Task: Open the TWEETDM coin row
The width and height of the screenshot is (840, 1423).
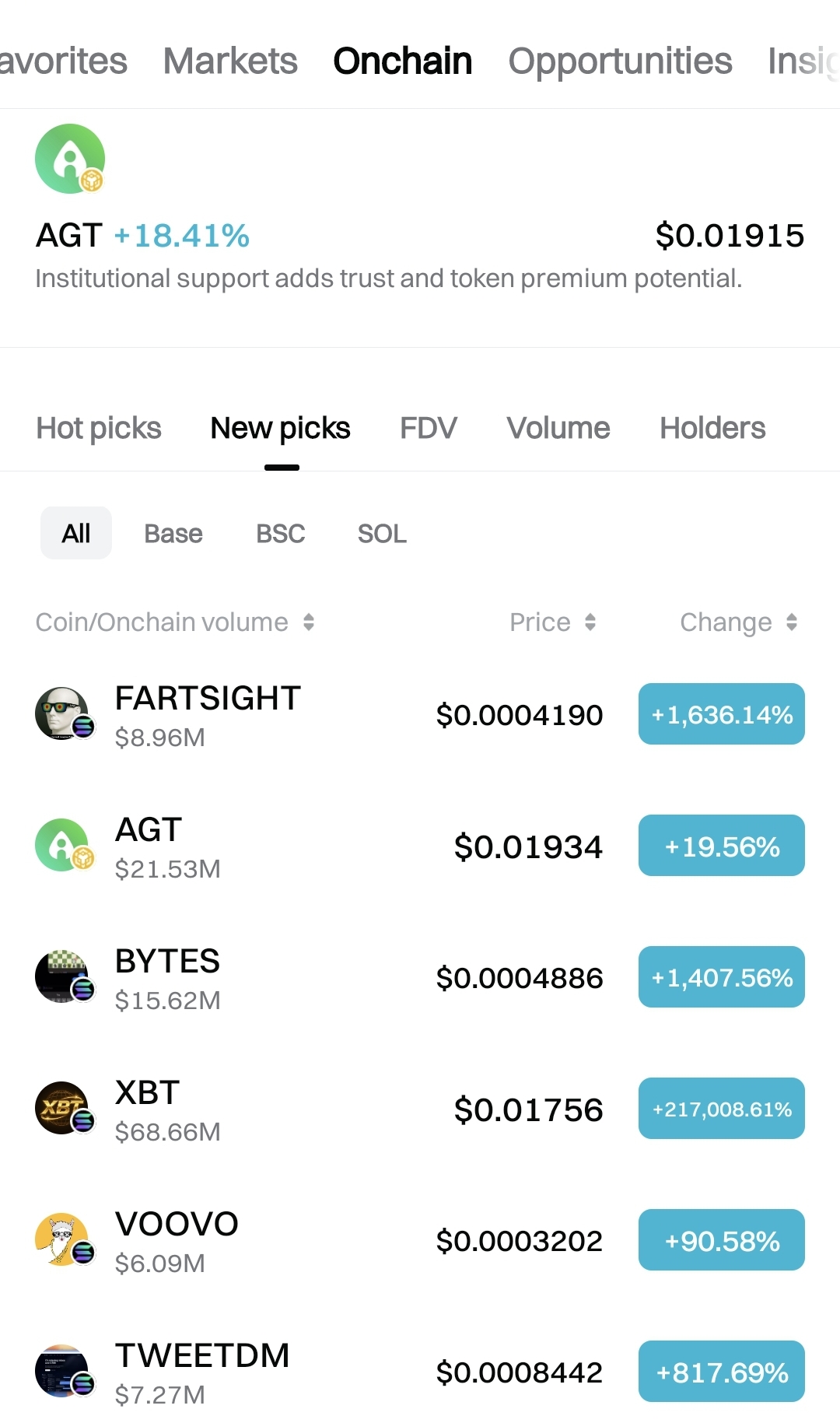Action: click(420, 1372)
